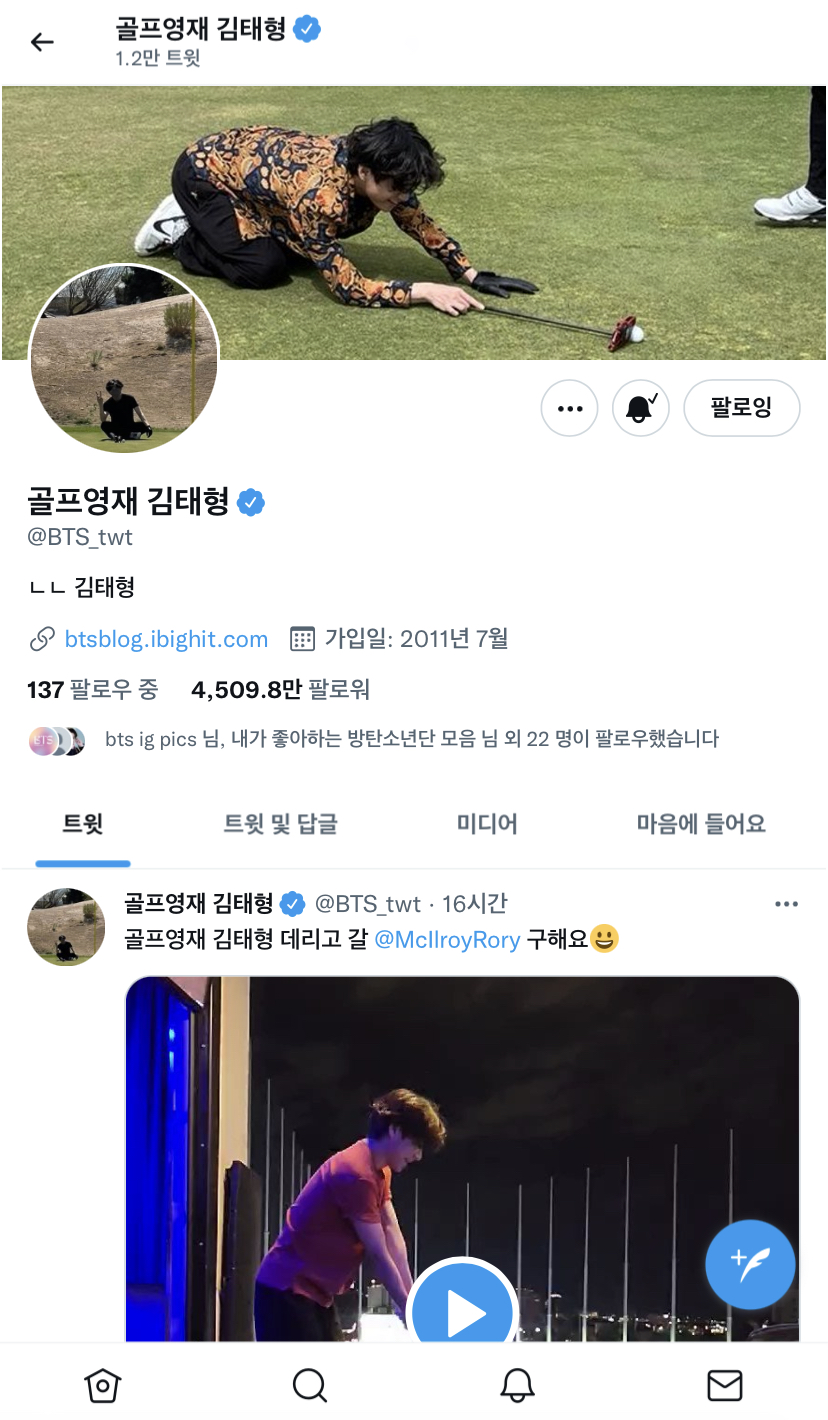Screen dimensions: 828x1420
Task: Open the search icon in bottom navigation
Action: click(x=310, y=1385)
